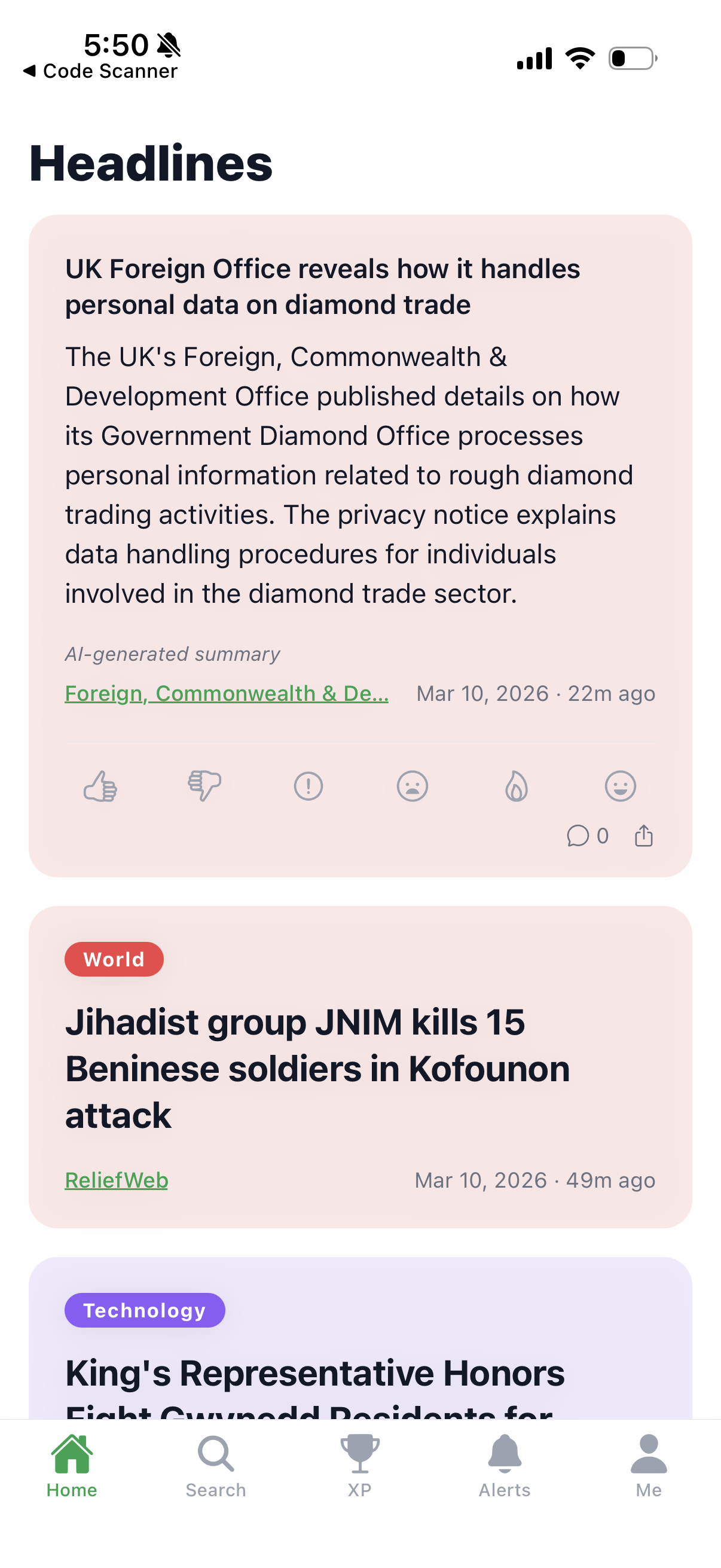View the Alerts tab
This screenshot has width=721, height=1568.
pos(505,1466)
